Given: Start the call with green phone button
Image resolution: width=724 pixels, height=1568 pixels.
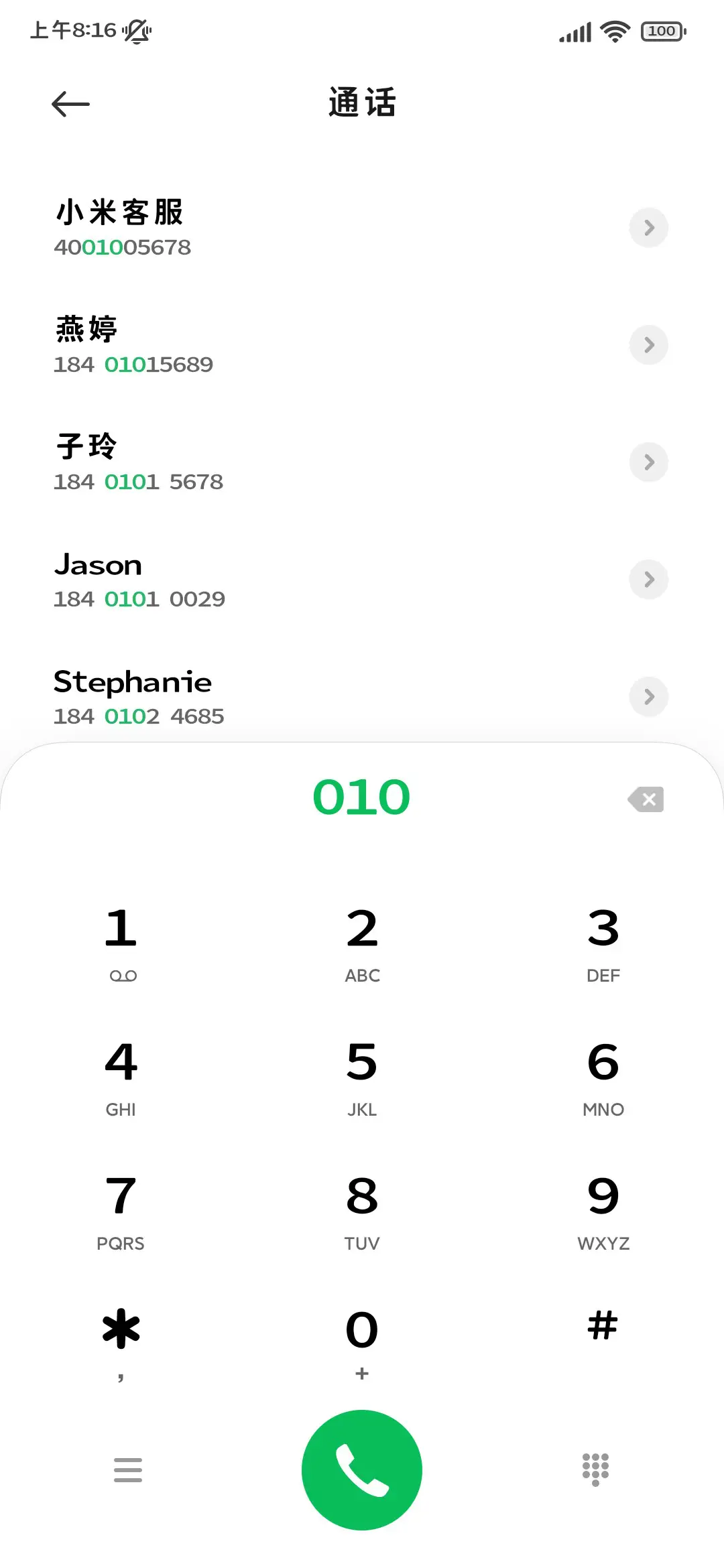Looking at the screenshot, I should point(362,1469).
